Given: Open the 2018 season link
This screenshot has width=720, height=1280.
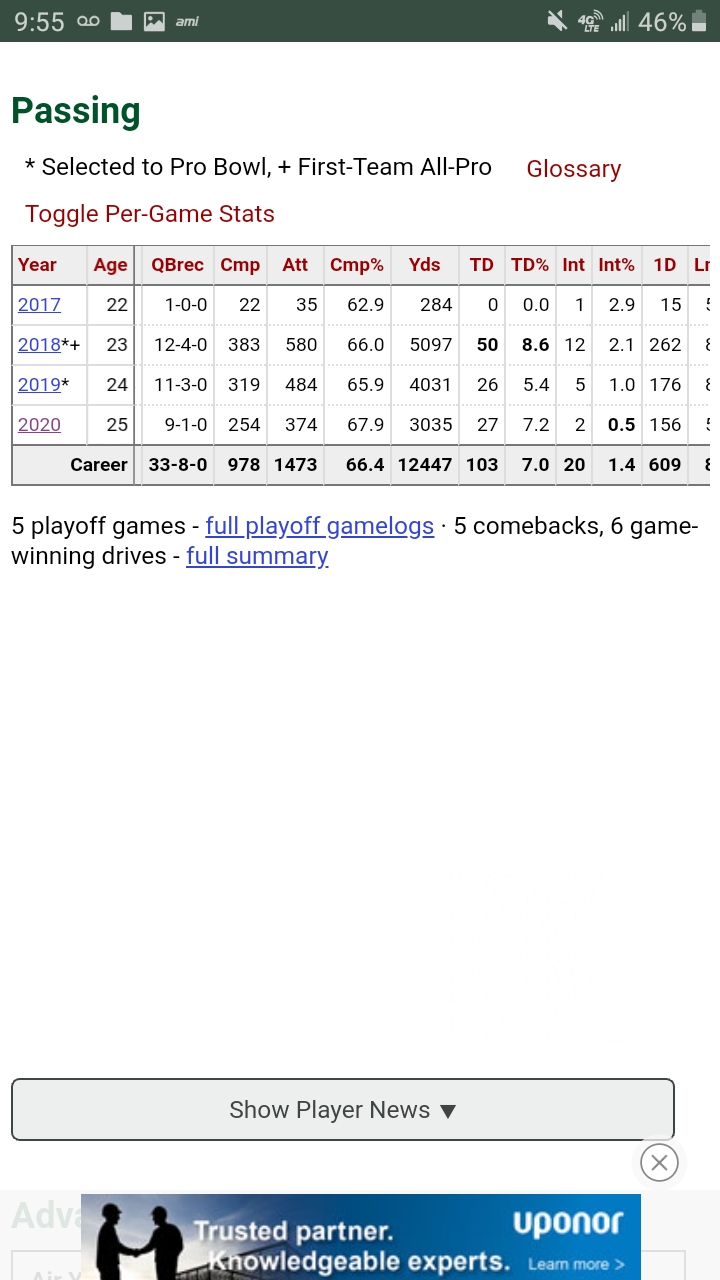Looking at the screenshot, I should [x=39, y=345].
